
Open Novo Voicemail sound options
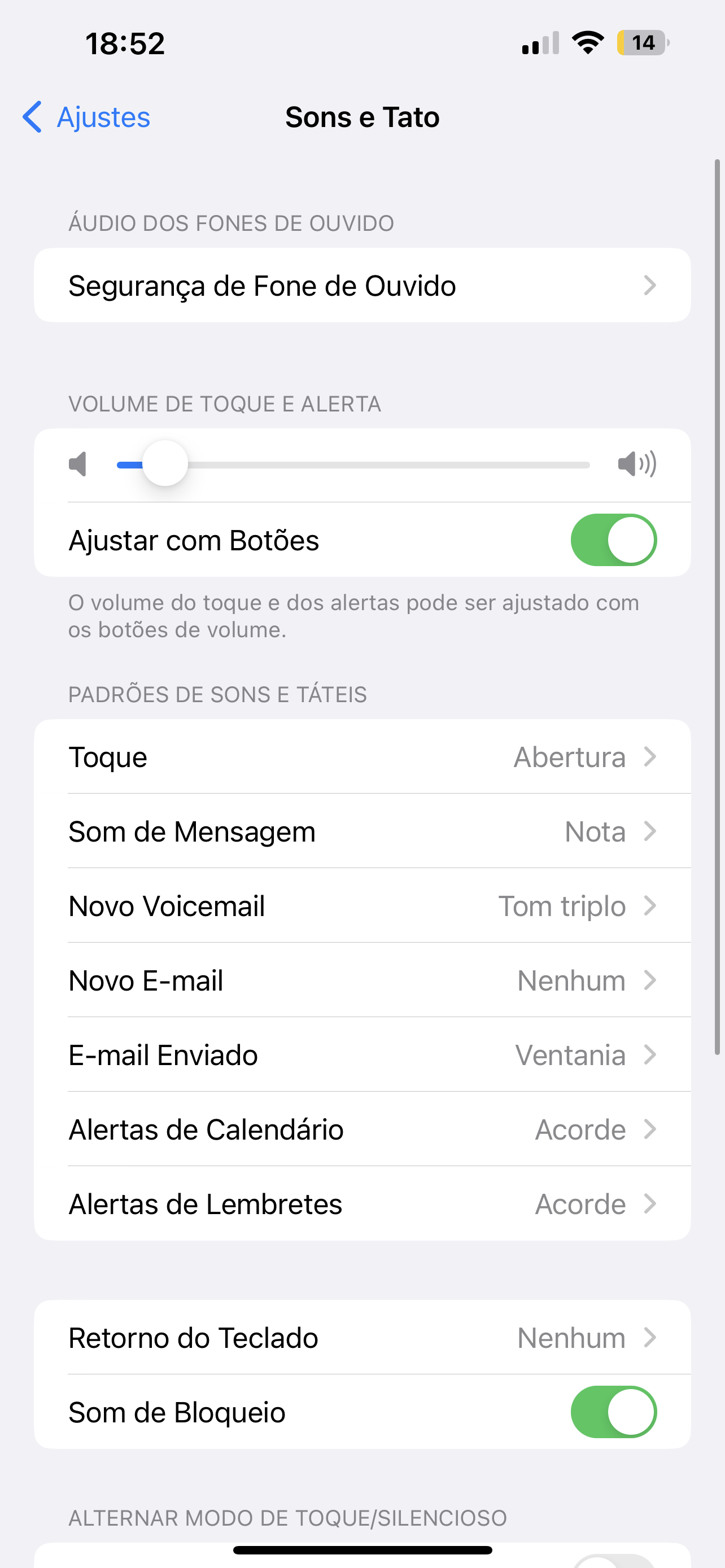pyautogui.click(x=362, y=906)
